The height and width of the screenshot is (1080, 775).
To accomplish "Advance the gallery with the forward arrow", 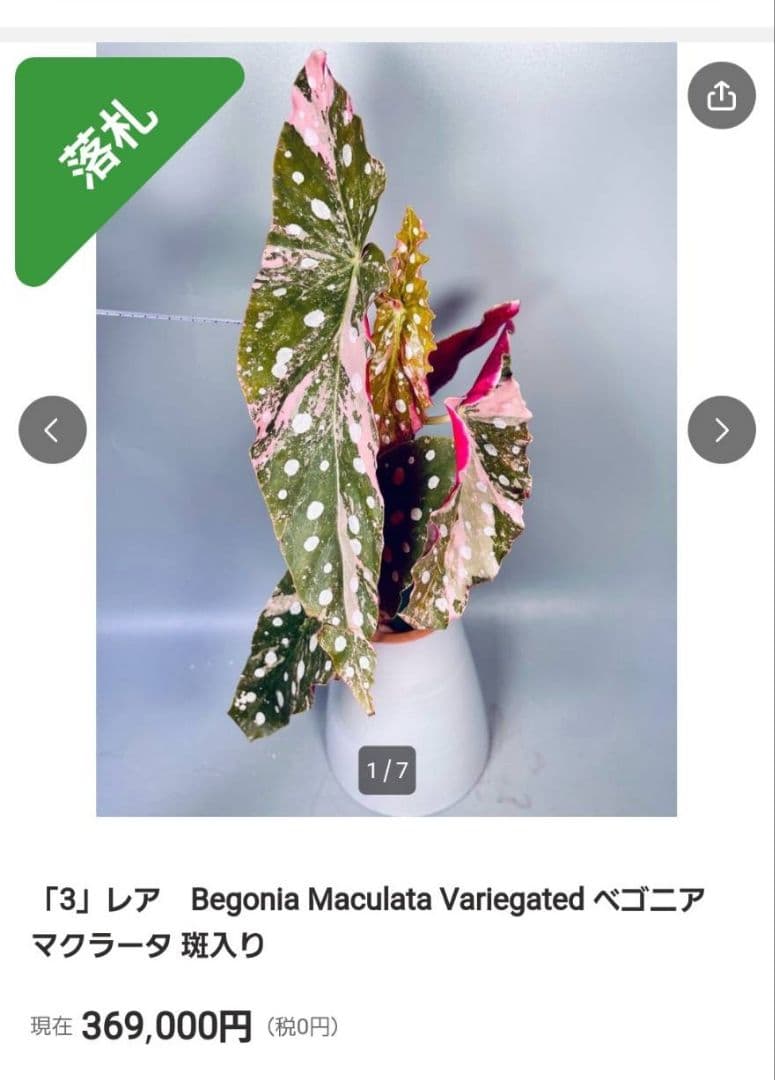I will [x=721, y=430].
